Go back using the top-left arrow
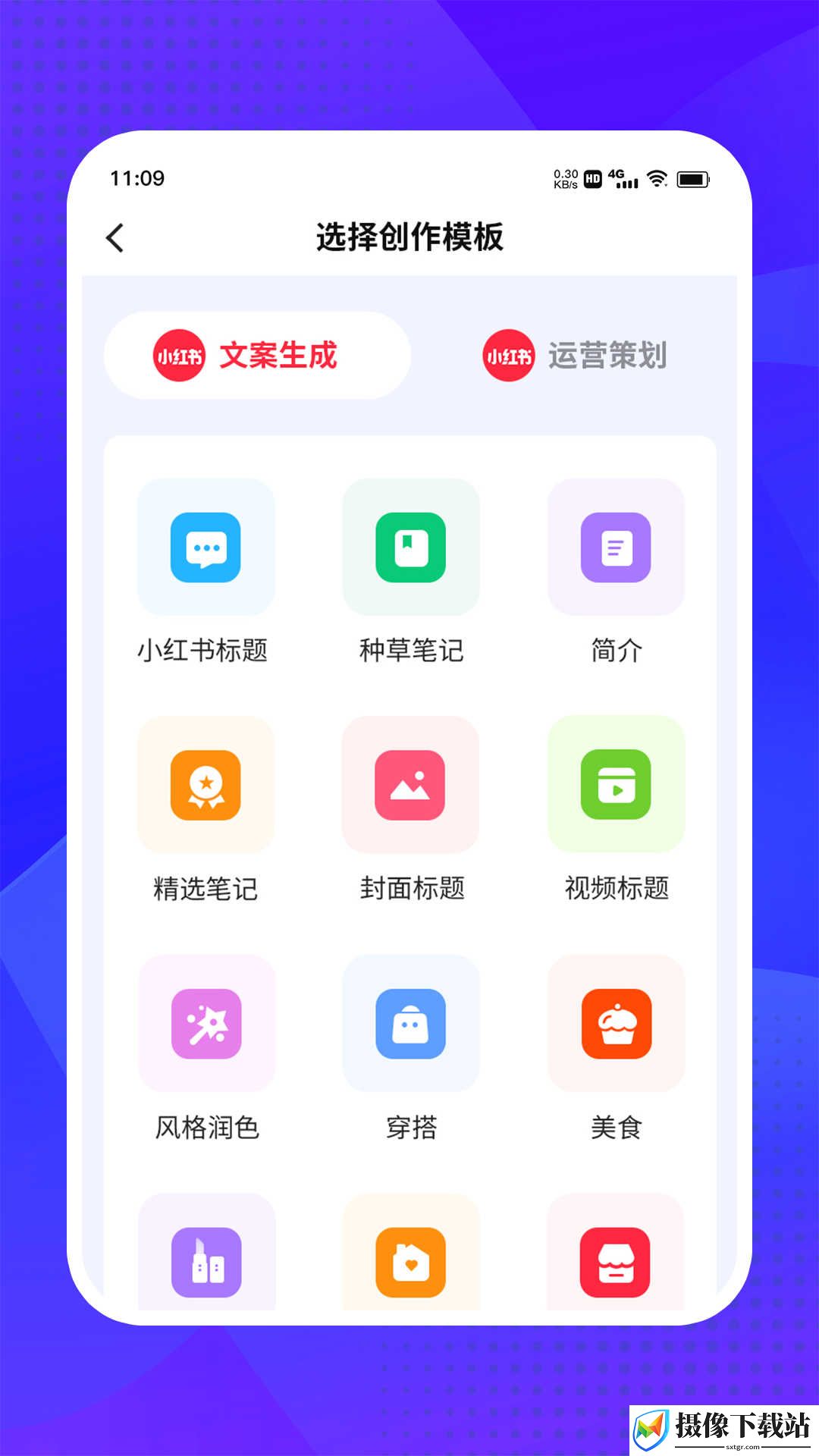819x1456 pixels. [115, 238]
